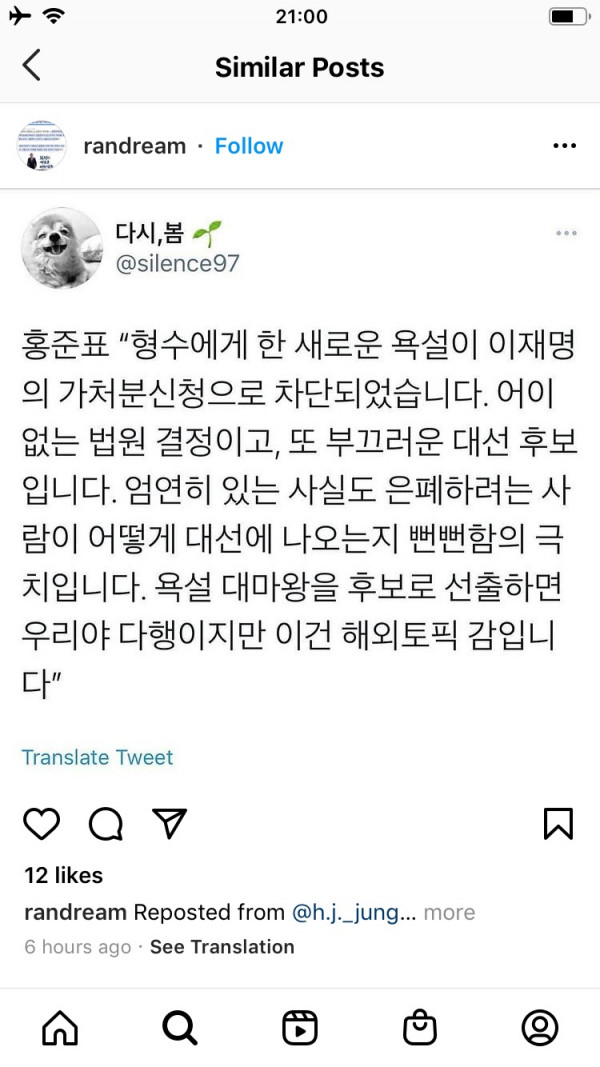View the 12 likes list
Screen dimensions: 600x1067
[63, 875]
